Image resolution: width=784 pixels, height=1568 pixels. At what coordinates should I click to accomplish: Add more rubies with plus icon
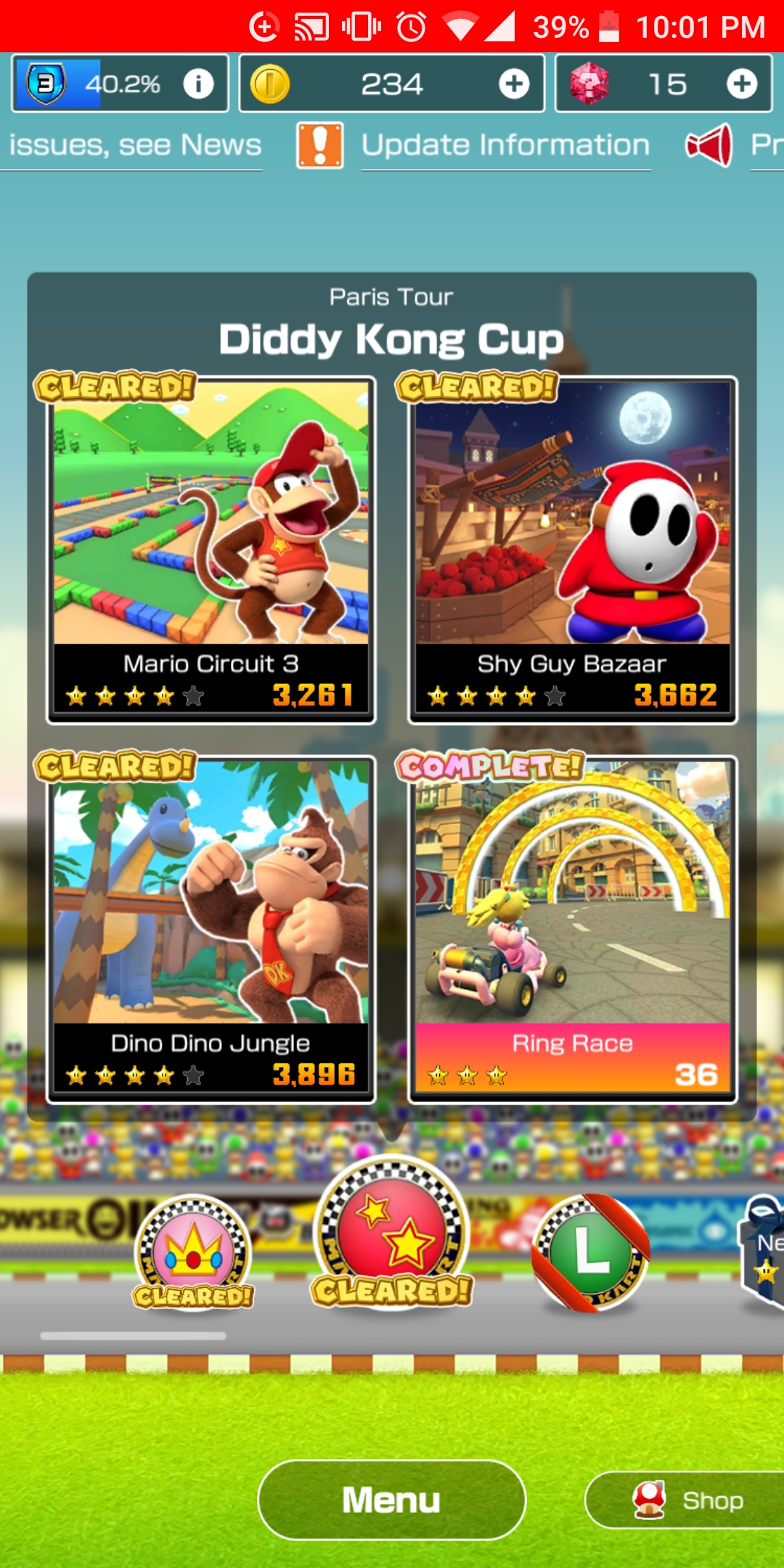[741, 84]
